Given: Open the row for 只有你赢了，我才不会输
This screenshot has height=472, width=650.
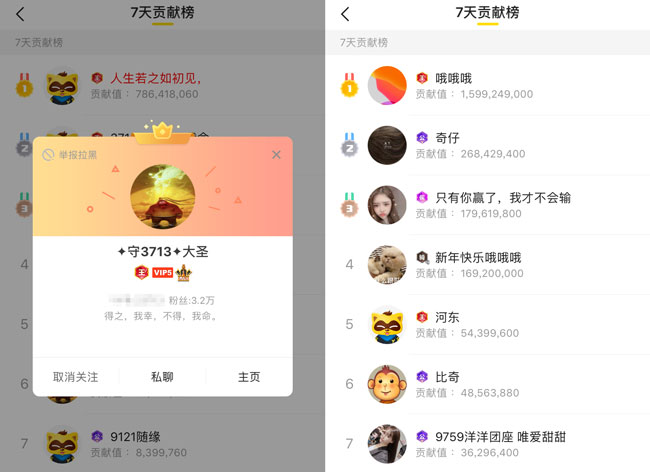Looking at the screenshot, I should [487, 205].
